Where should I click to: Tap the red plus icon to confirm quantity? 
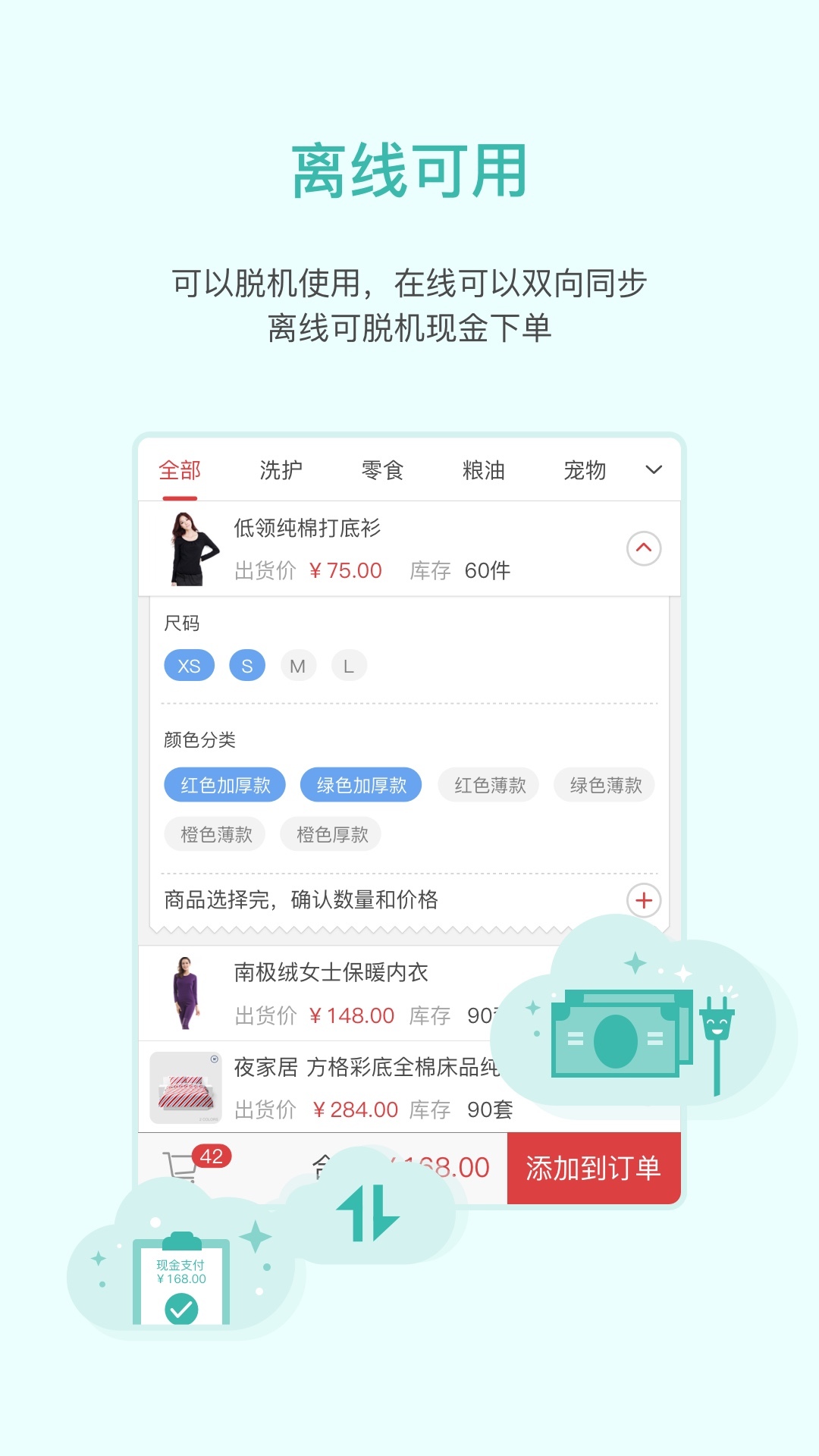point(643,900)
